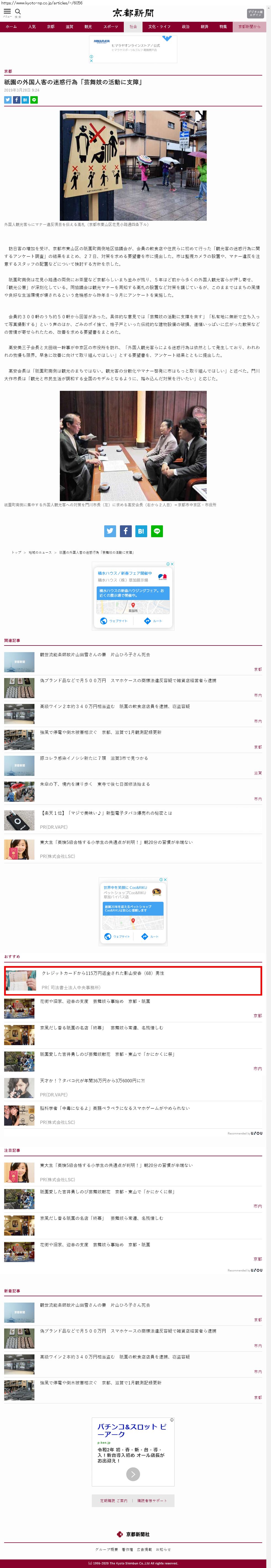The image size is (271, 1568).
Task: Open the クレジットカードから115万円返金 sponsored item
Action: [102, 973]
